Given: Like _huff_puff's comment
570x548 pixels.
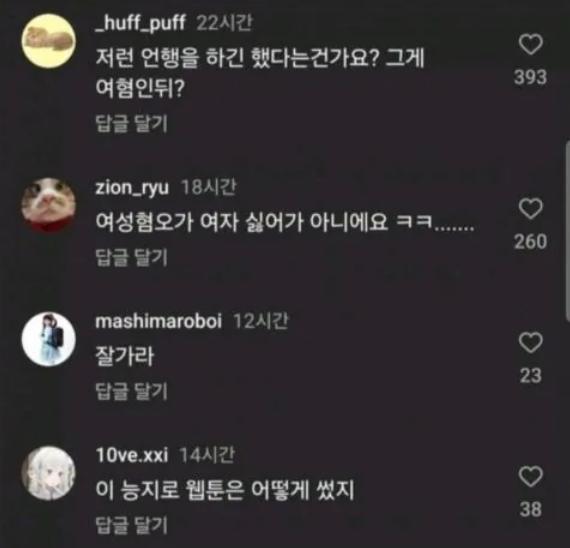Looking at the screenshot, I should [x=530, y=45].
